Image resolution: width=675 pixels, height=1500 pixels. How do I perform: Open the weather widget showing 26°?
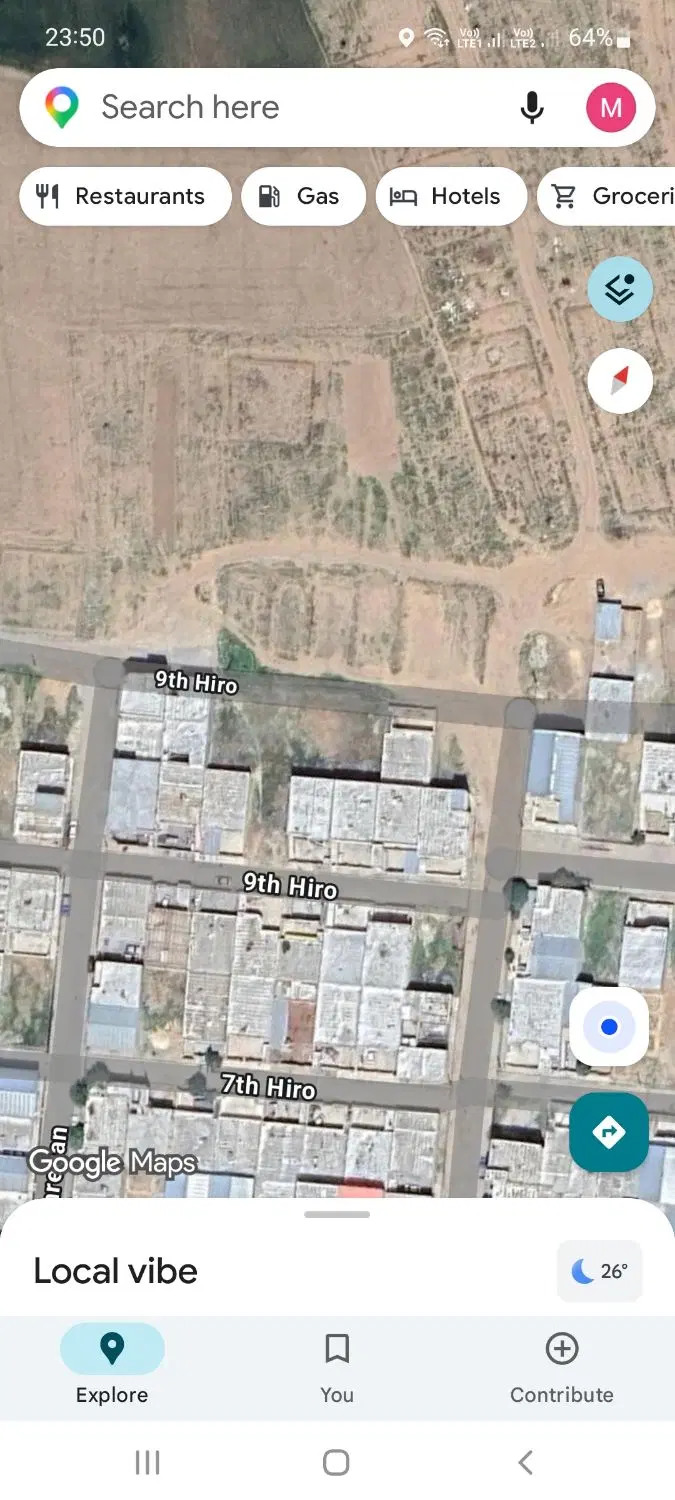point(599,1271)
